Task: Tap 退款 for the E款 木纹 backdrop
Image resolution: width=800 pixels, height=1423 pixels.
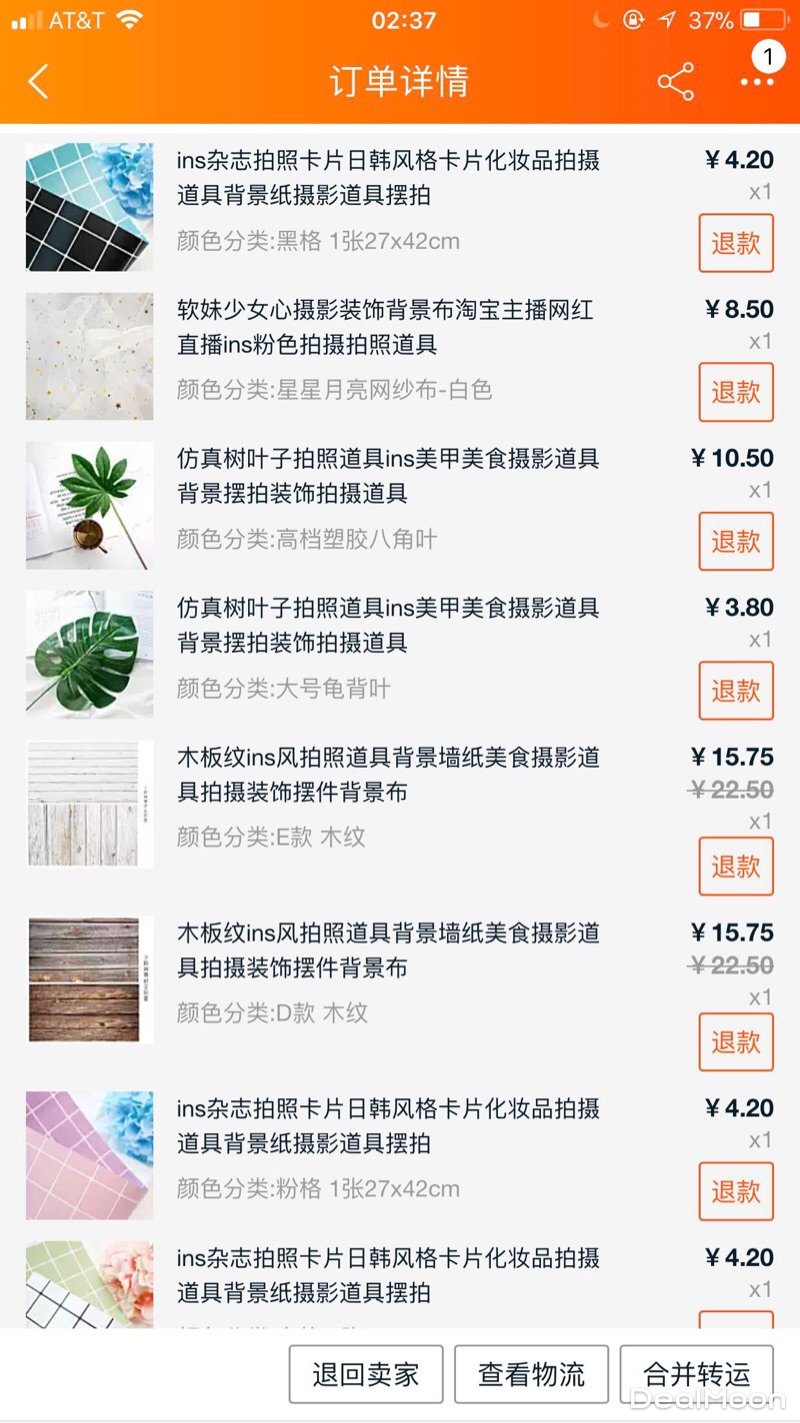Action: point(736,866)
